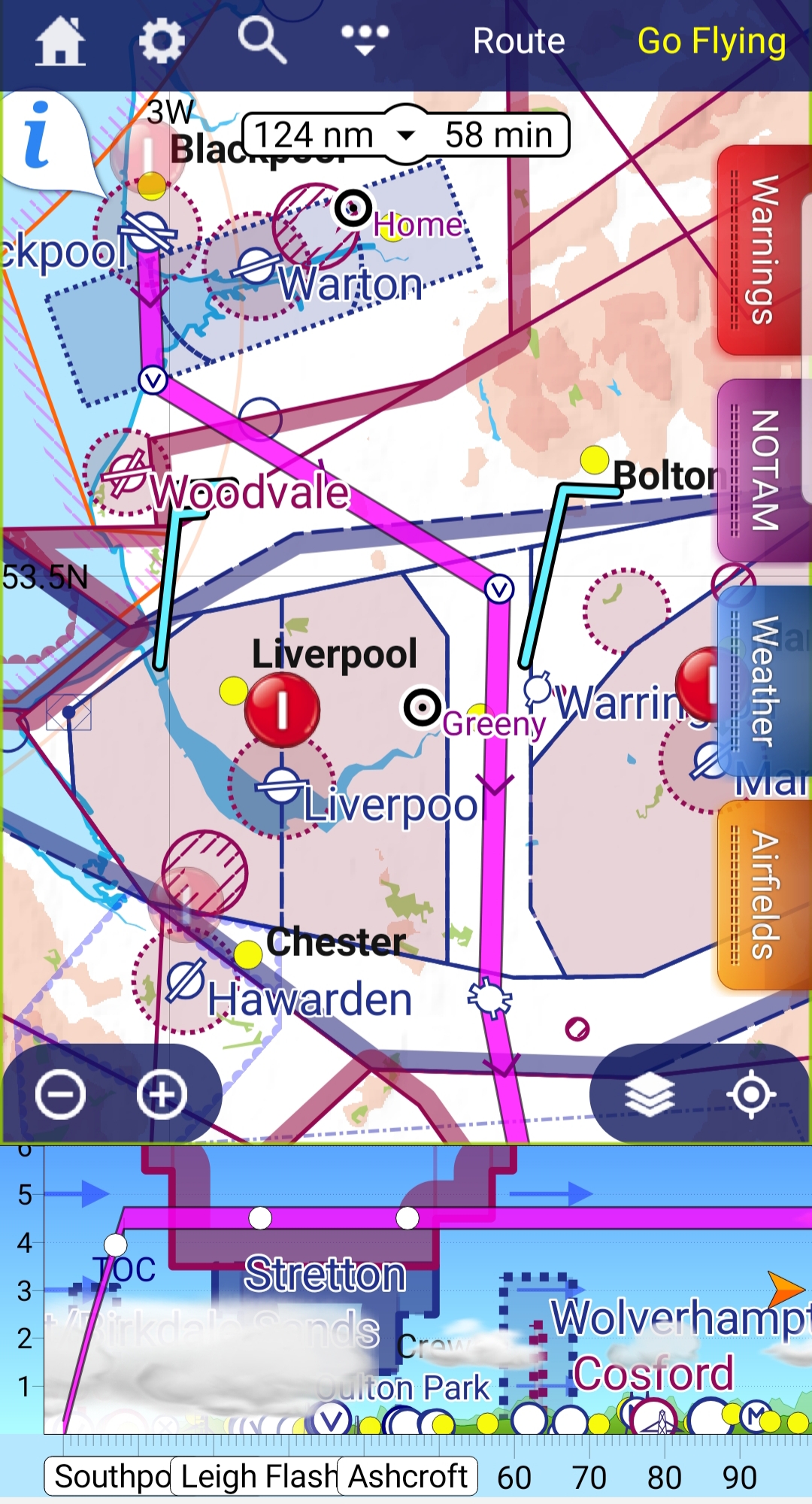Open the info speech bubble
Image resolution: width=812 pixels, height=1504 pixels.
pyautogui.click(x=39, y=135)
